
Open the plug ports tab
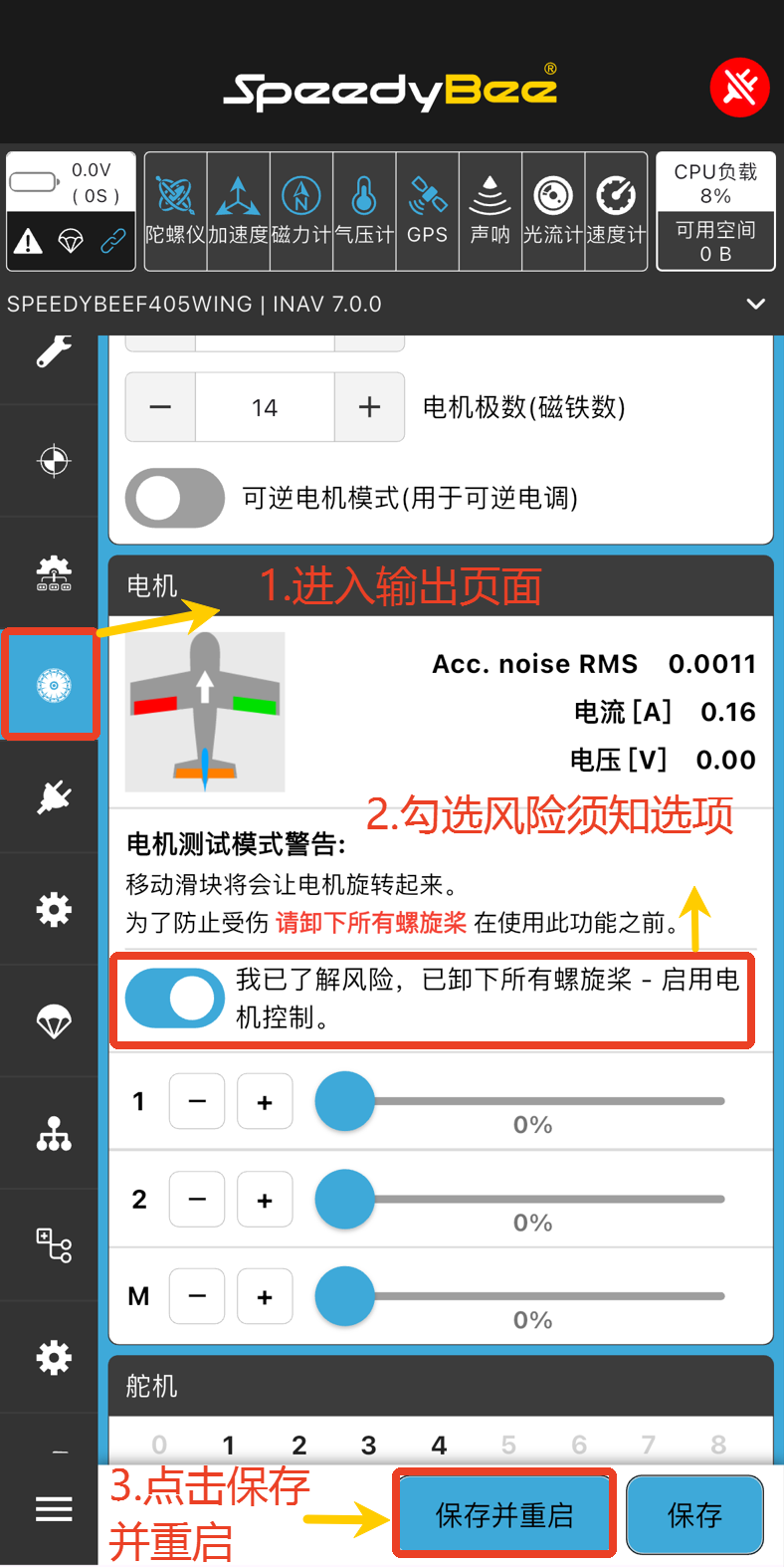[54, 796]
